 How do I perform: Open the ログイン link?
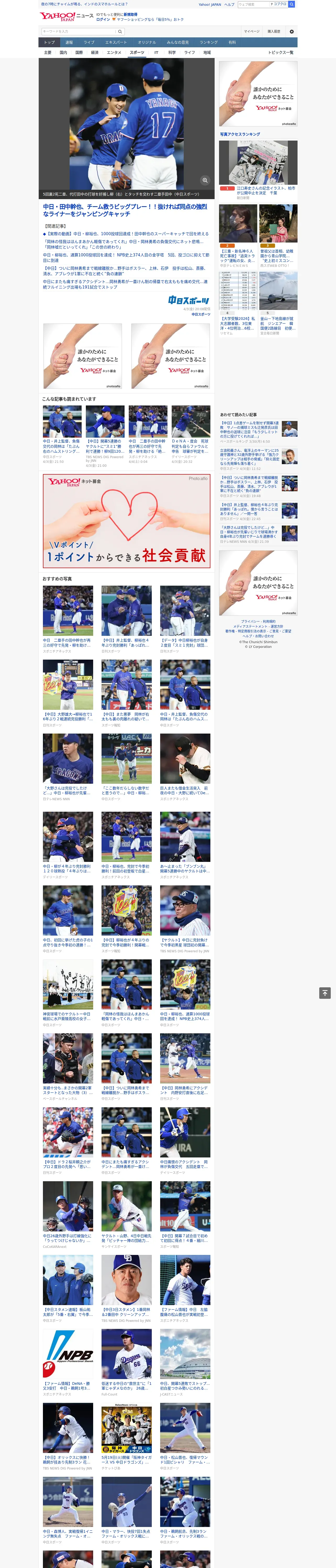pos(103,20)
